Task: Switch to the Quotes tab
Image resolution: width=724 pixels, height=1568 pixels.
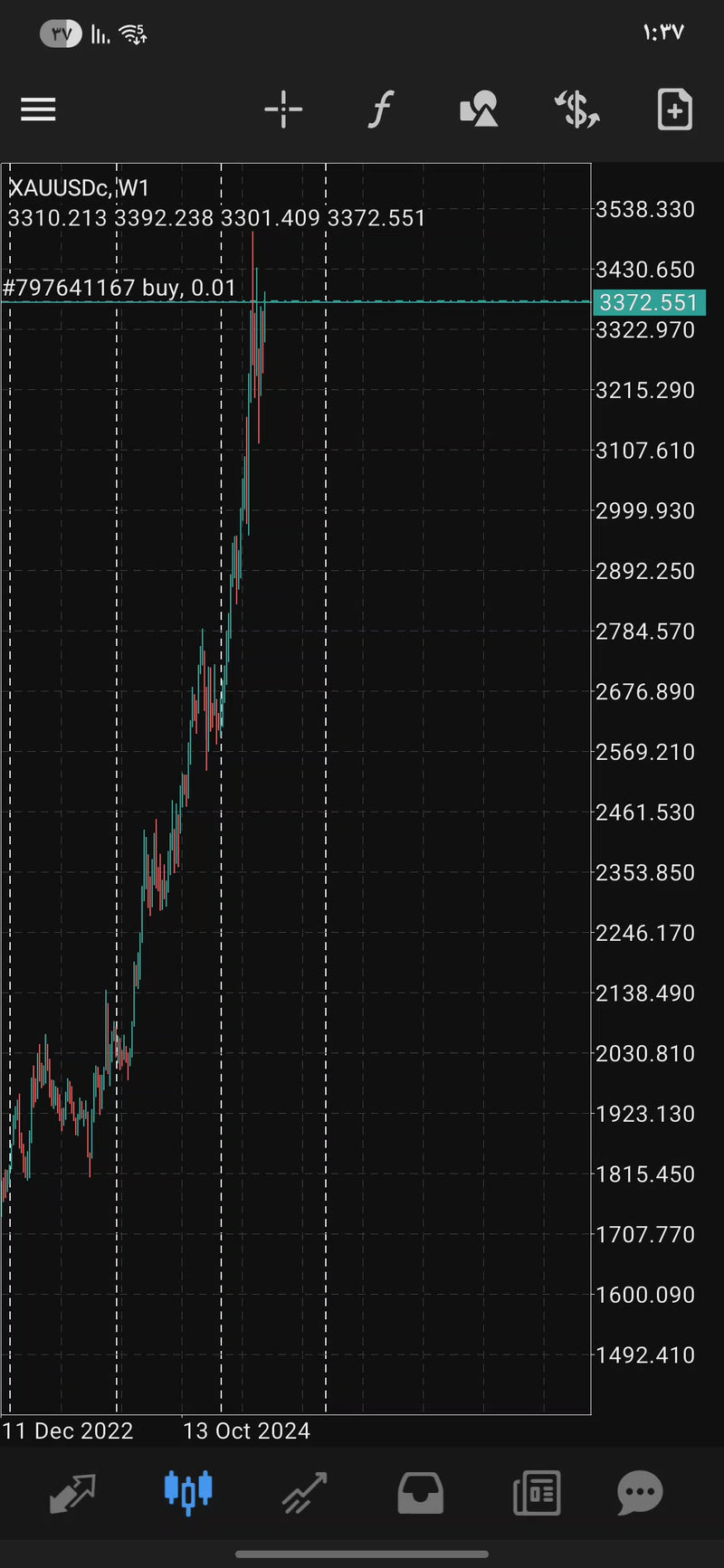Action: 72,1492
